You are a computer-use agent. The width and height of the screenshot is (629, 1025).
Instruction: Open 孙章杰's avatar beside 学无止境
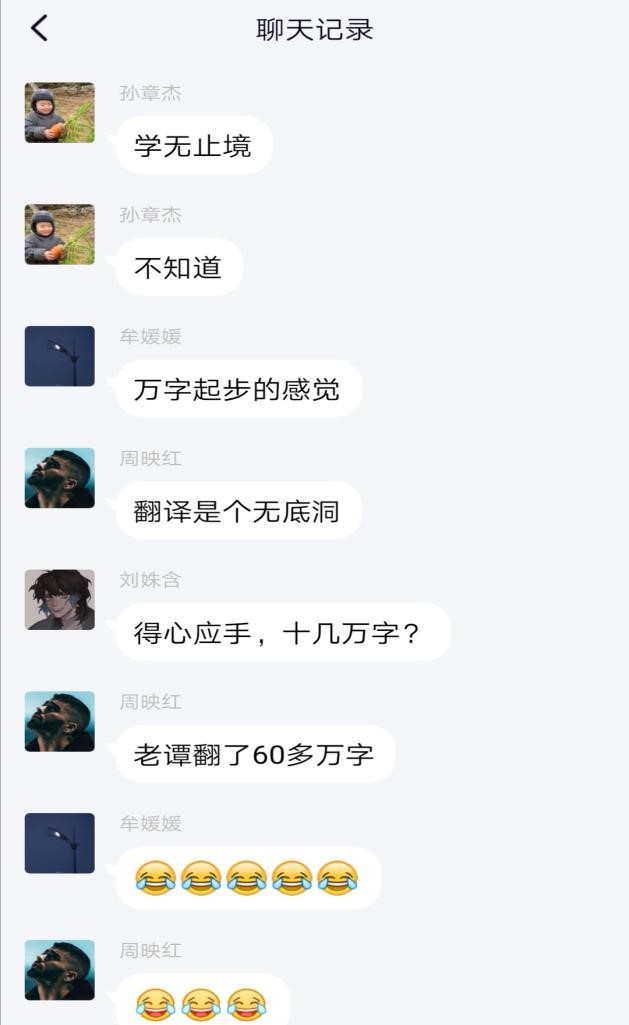(60, 113)
